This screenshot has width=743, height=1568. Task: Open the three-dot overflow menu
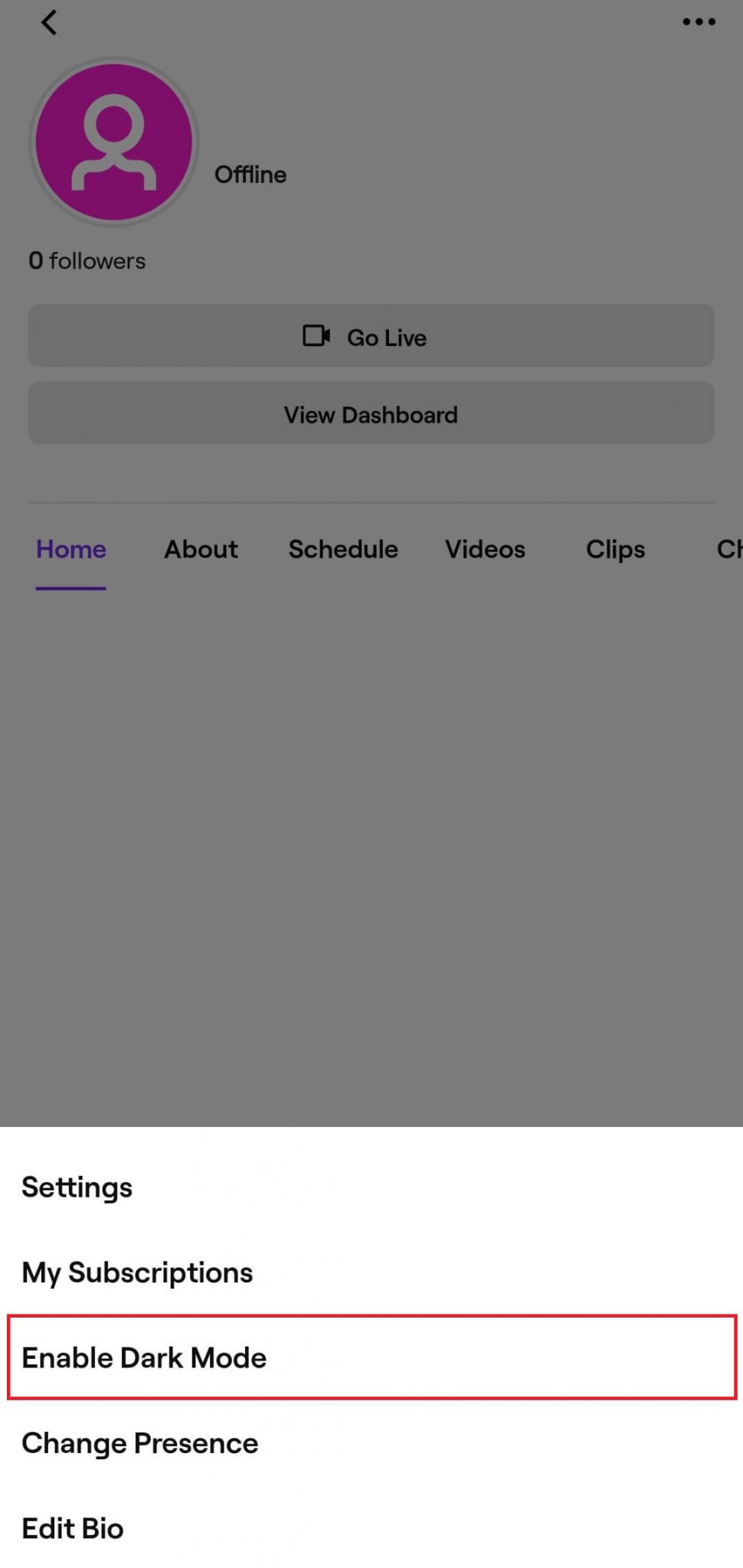pos(699,22)
